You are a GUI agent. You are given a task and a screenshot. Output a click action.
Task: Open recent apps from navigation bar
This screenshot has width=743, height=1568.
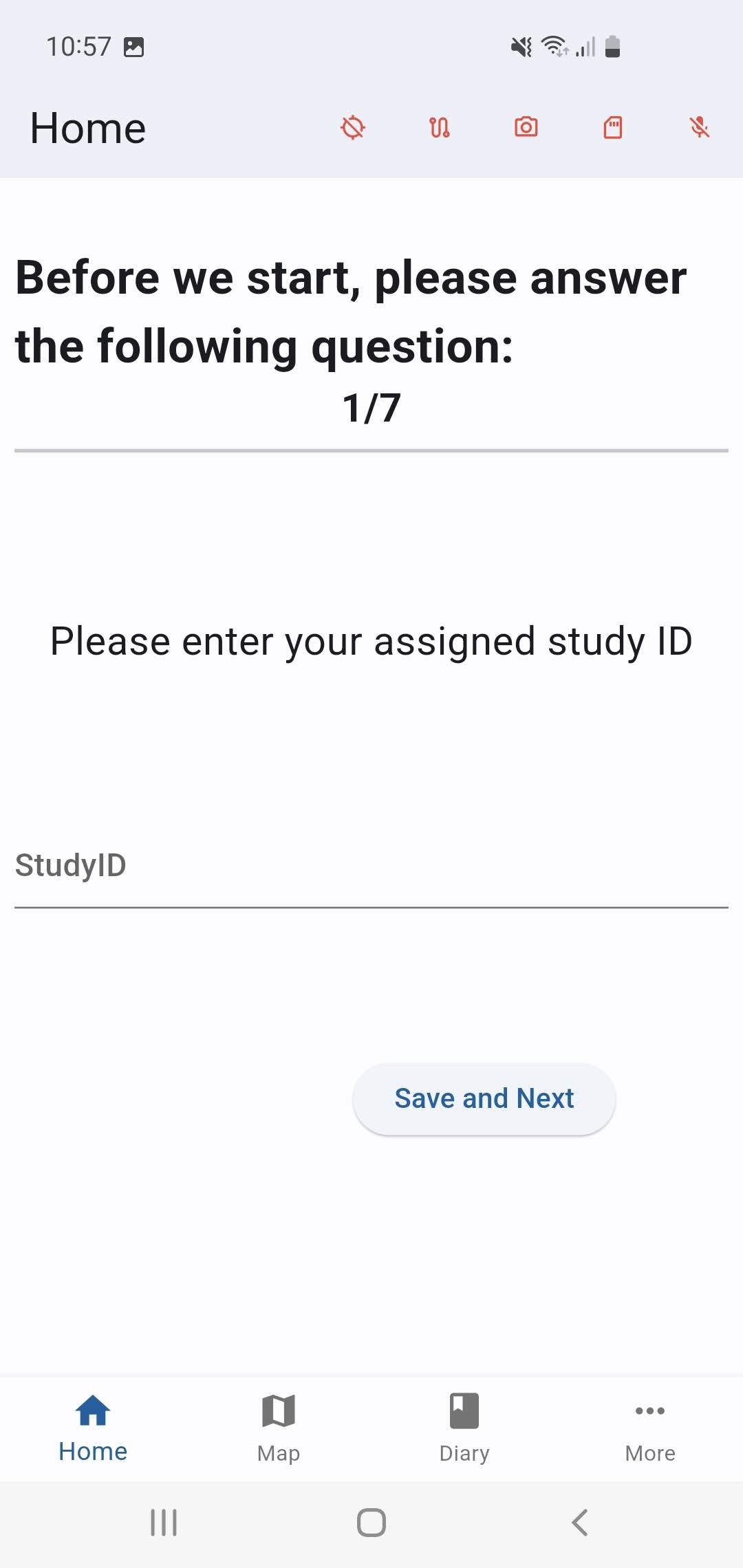(x=164, y=1523)
